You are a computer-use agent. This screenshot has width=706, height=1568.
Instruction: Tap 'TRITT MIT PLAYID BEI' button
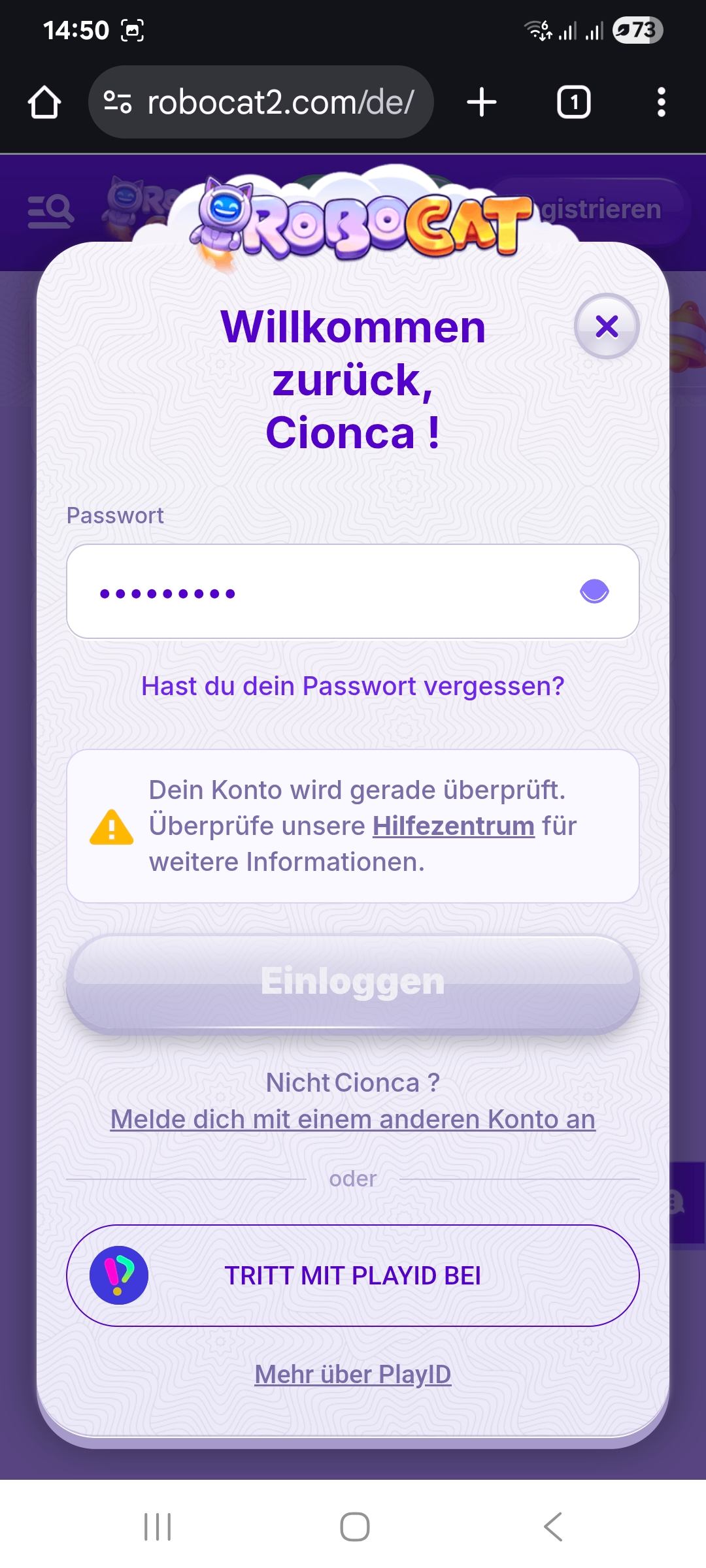click(x=353, y=1275)
